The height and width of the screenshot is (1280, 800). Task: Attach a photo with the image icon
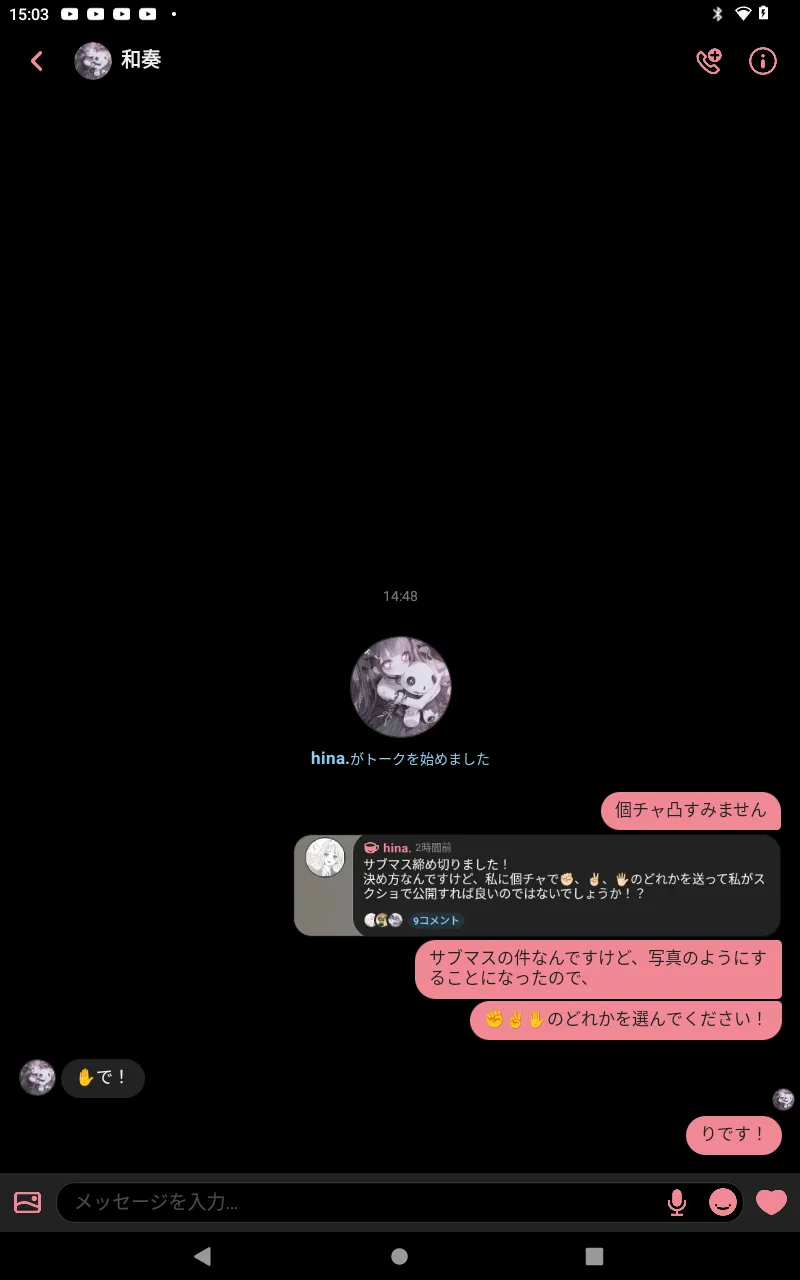(28, 1202)
